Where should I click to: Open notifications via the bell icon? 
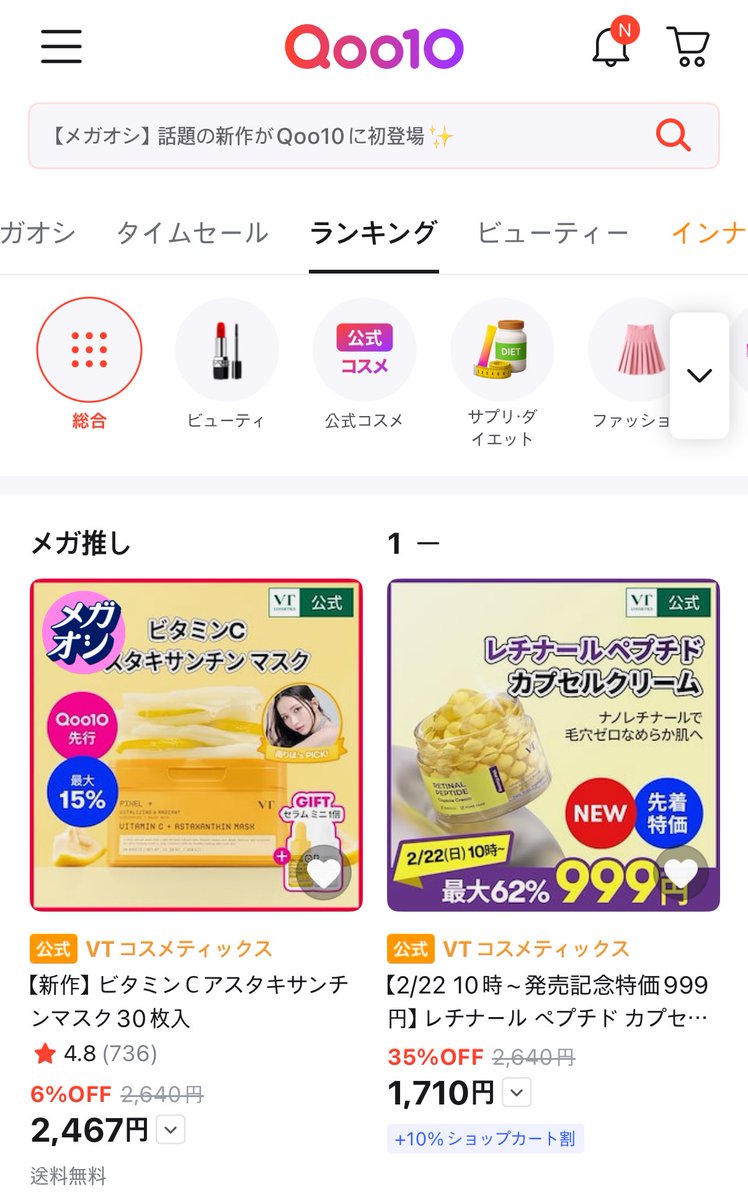point(610,46)
